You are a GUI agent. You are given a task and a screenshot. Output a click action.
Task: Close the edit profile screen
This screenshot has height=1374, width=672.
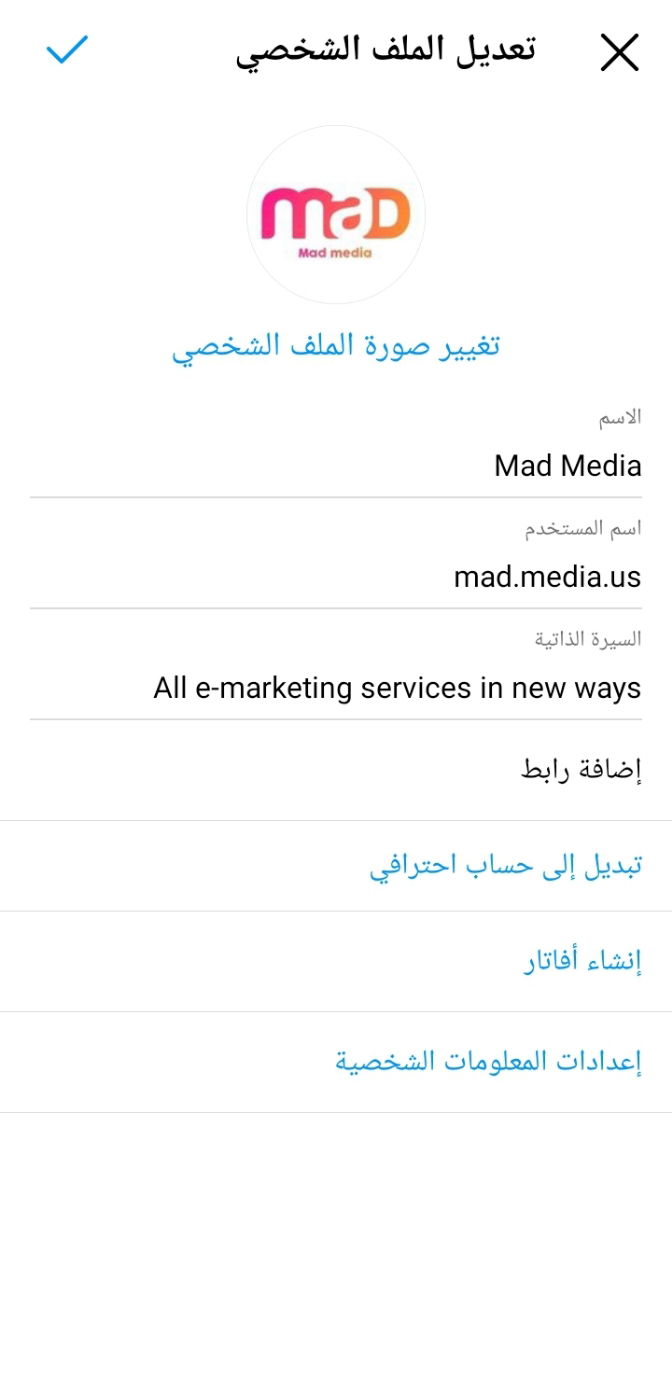pos(619,52)
